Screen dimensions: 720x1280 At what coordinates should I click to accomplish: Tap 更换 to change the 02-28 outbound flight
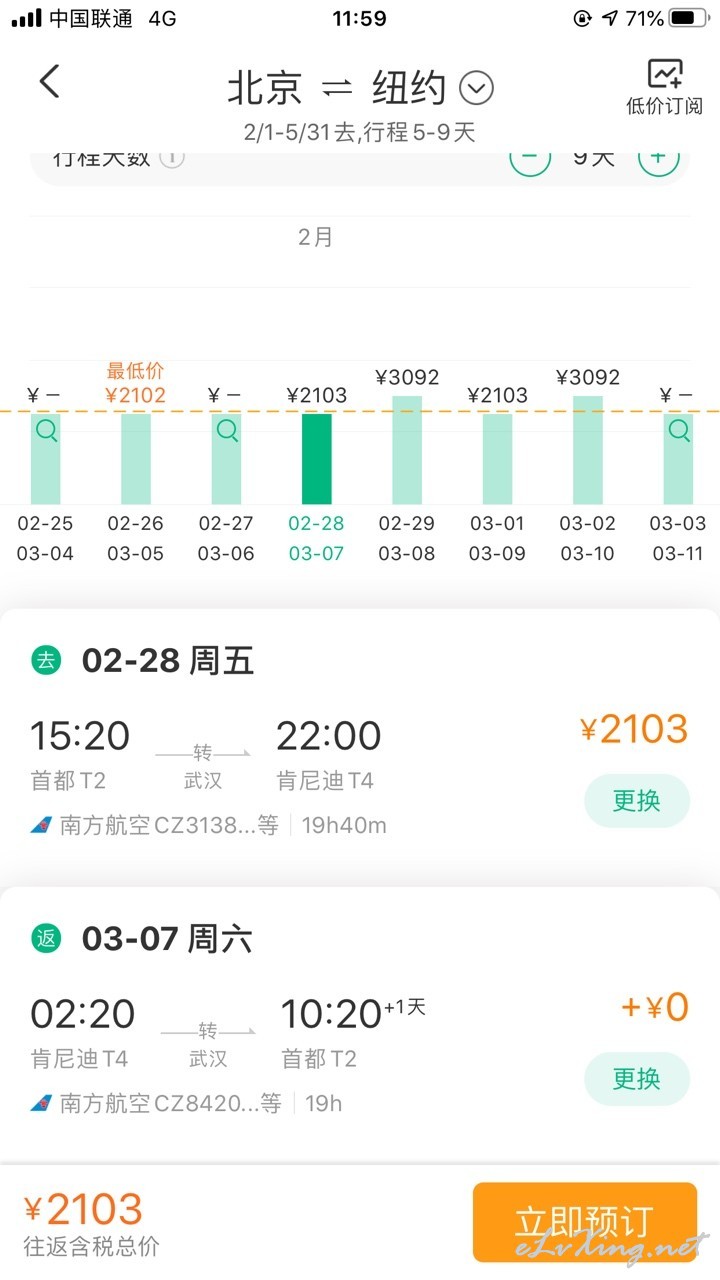637,801
